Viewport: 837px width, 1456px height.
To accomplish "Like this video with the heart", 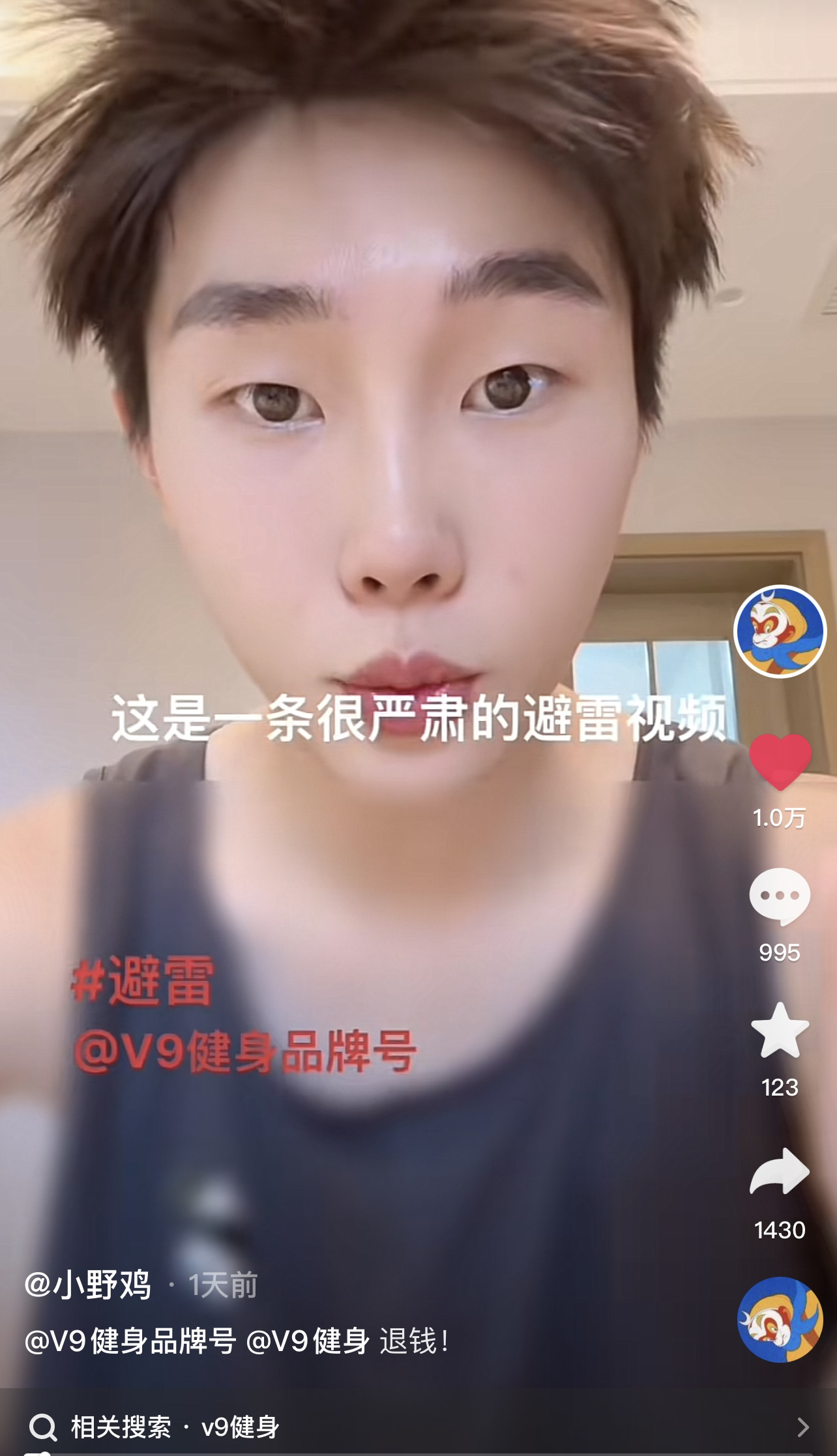I will tap(780, 761).
